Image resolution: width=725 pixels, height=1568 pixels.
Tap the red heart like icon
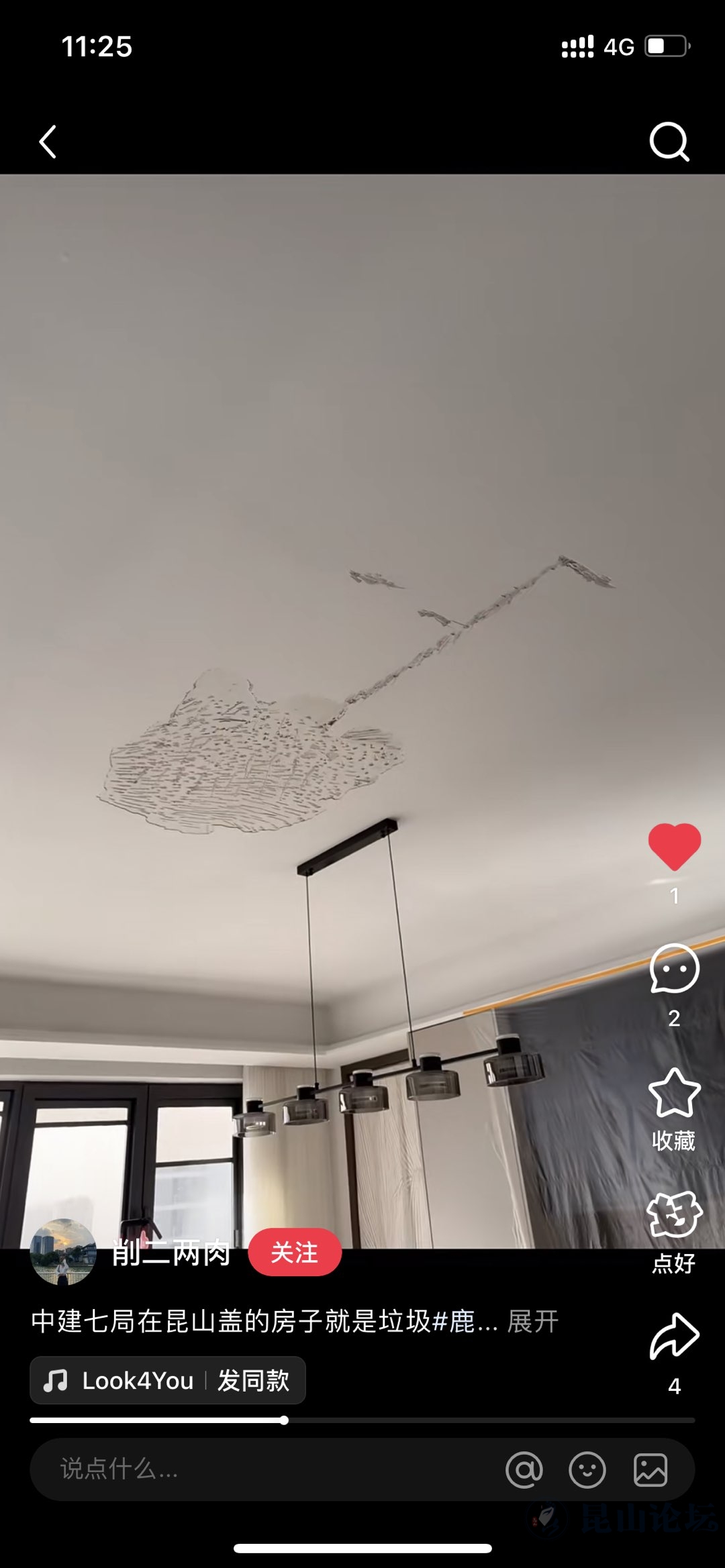(x=674, y=847)
